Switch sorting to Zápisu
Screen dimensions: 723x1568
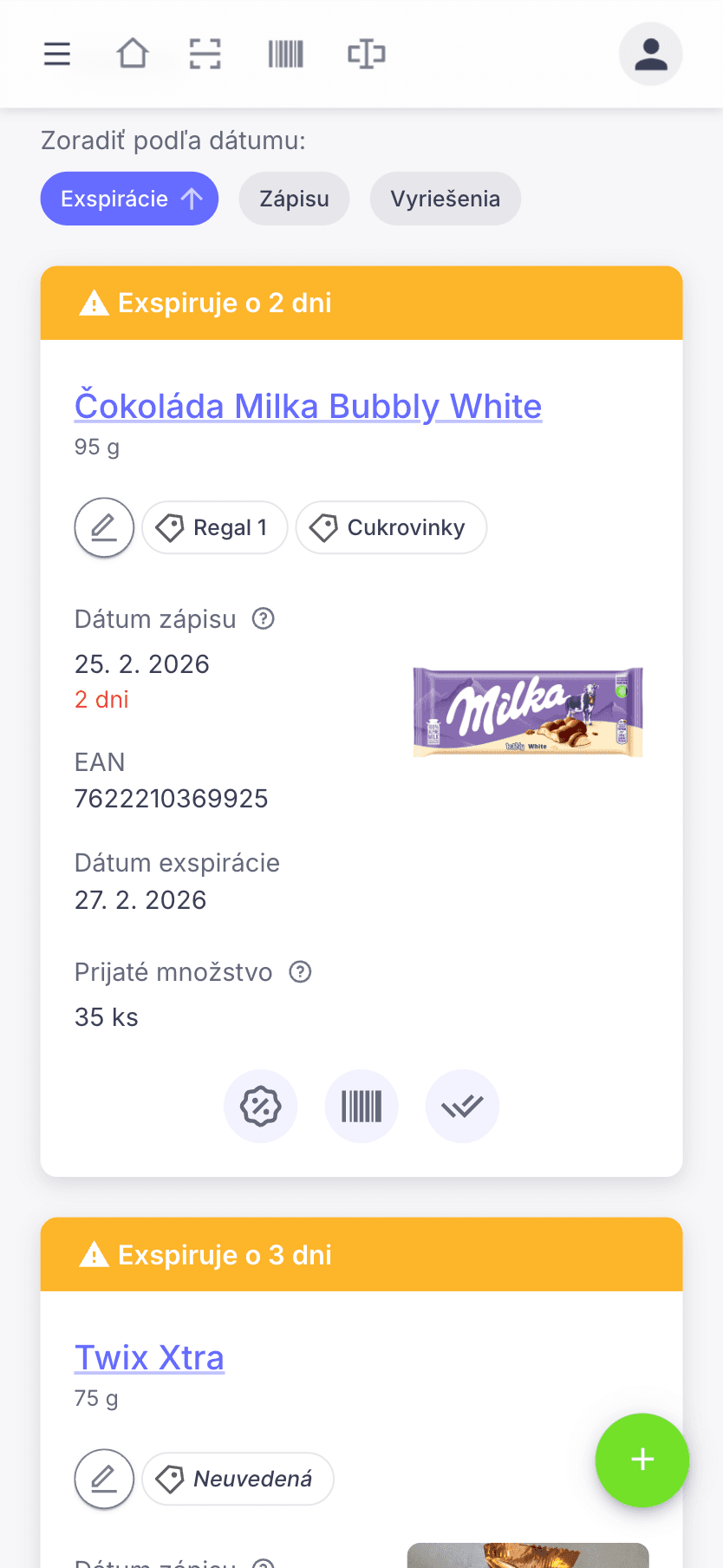coord(294,199)
